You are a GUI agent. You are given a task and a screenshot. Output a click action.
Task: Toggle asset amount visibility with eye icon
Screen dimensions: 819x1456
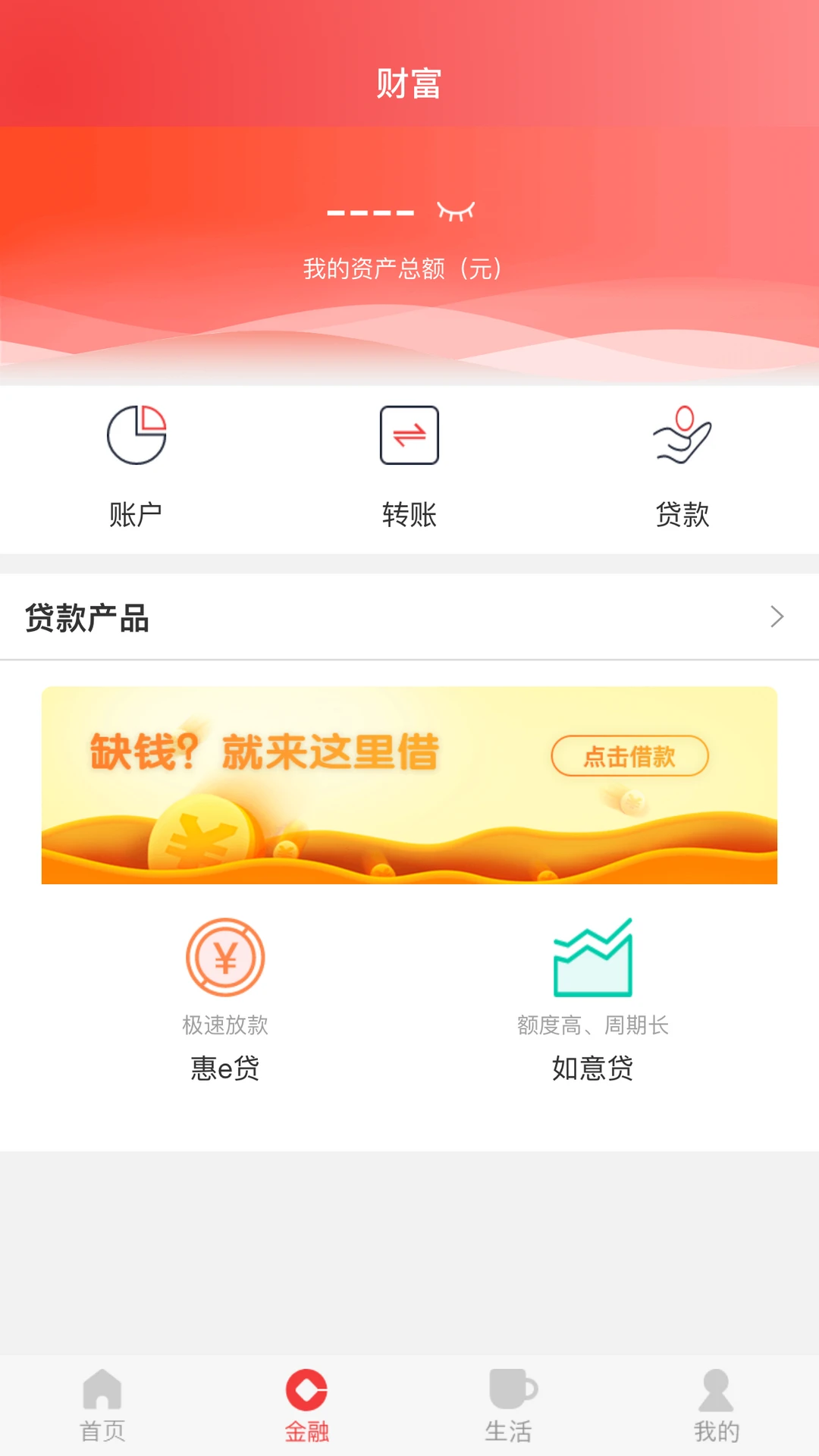pos(458,210)
